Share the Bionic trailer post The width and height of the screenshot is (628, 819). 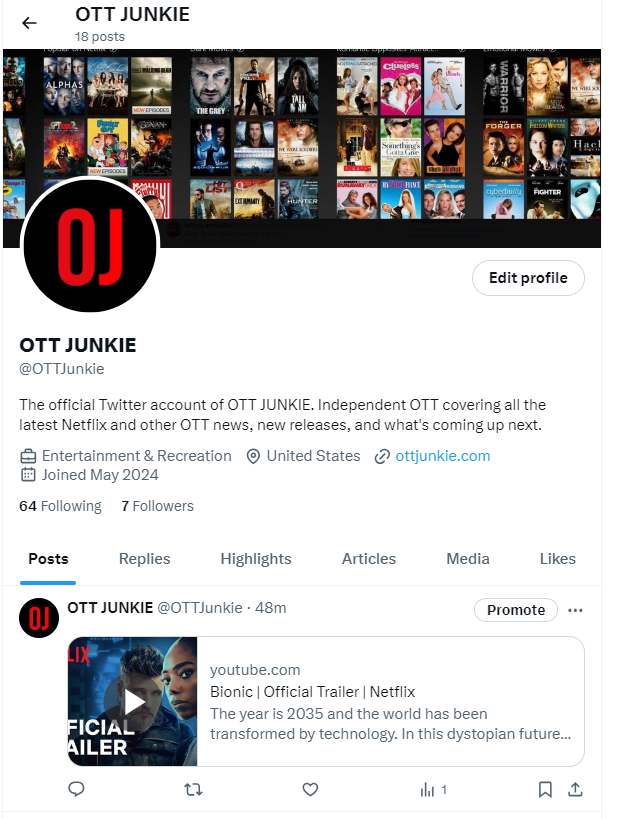tap(575, 790)
